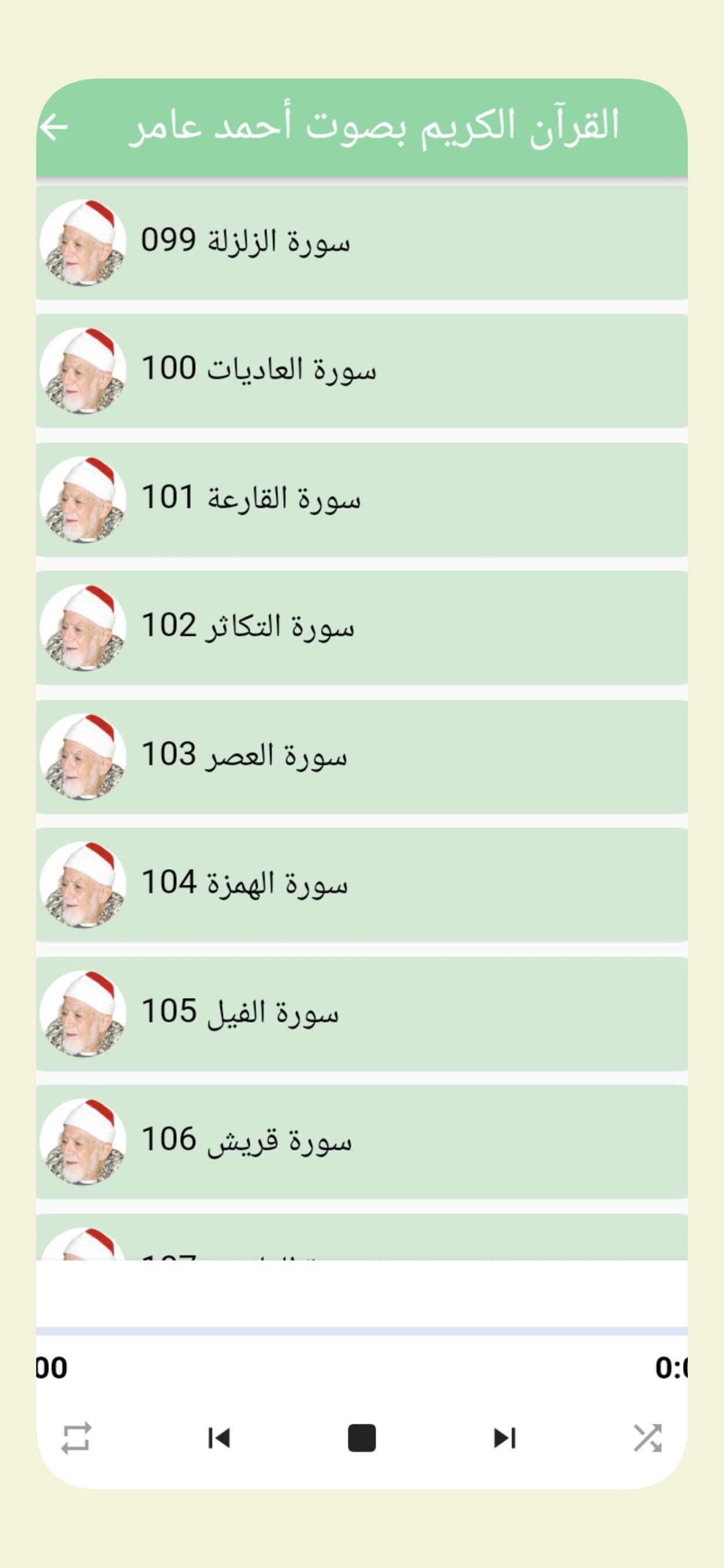
Task: Play سورة الزلزلة 099
Action: pyautogui.click(x=362, y=242)
